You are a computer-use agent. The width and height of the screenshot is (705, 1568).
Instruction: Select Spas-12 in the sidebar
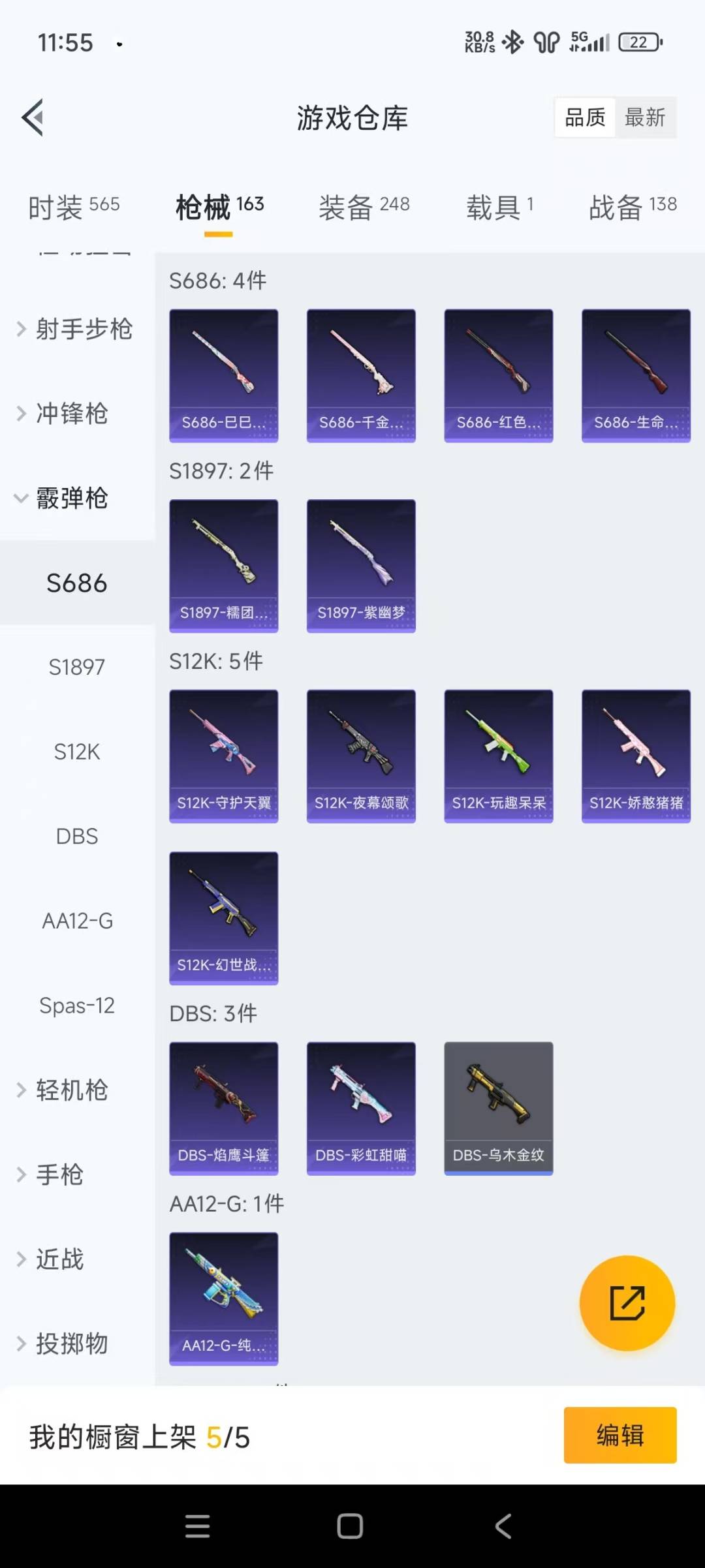click(77, 1006)
